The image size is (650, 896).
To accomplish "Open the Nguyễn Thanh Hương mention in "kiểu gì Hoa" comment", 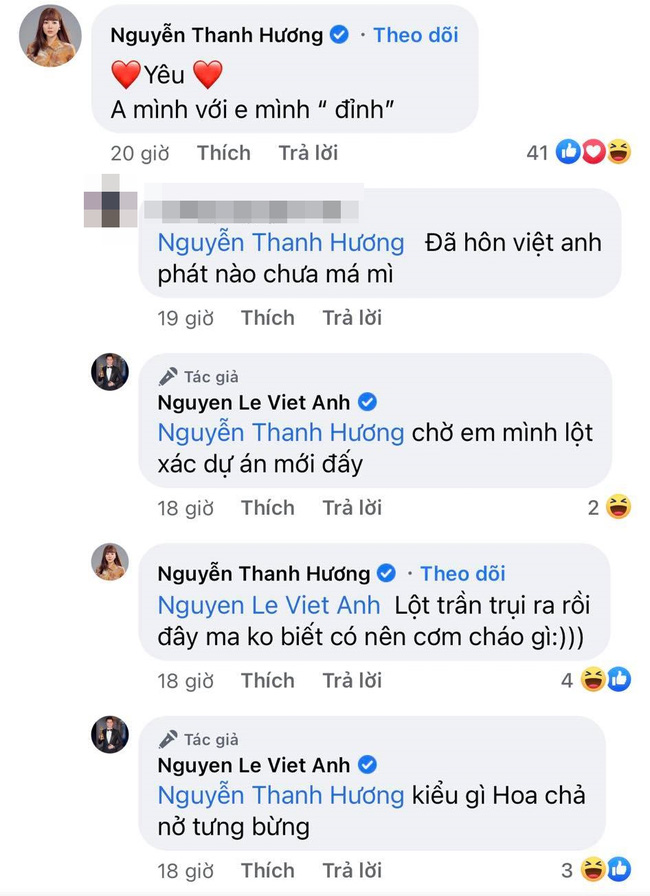I will pyautogui.click(x=280, y=796).
